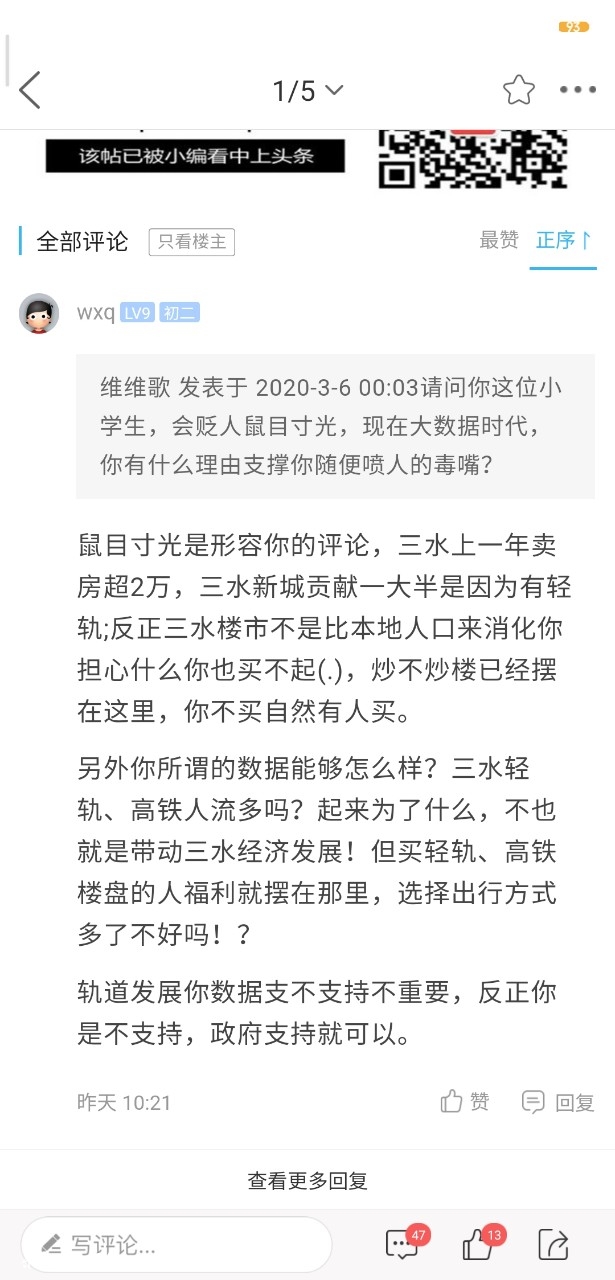Toggle the 正序 sort order
This screenshot has width=615, height=1280.
coord(564,240)
